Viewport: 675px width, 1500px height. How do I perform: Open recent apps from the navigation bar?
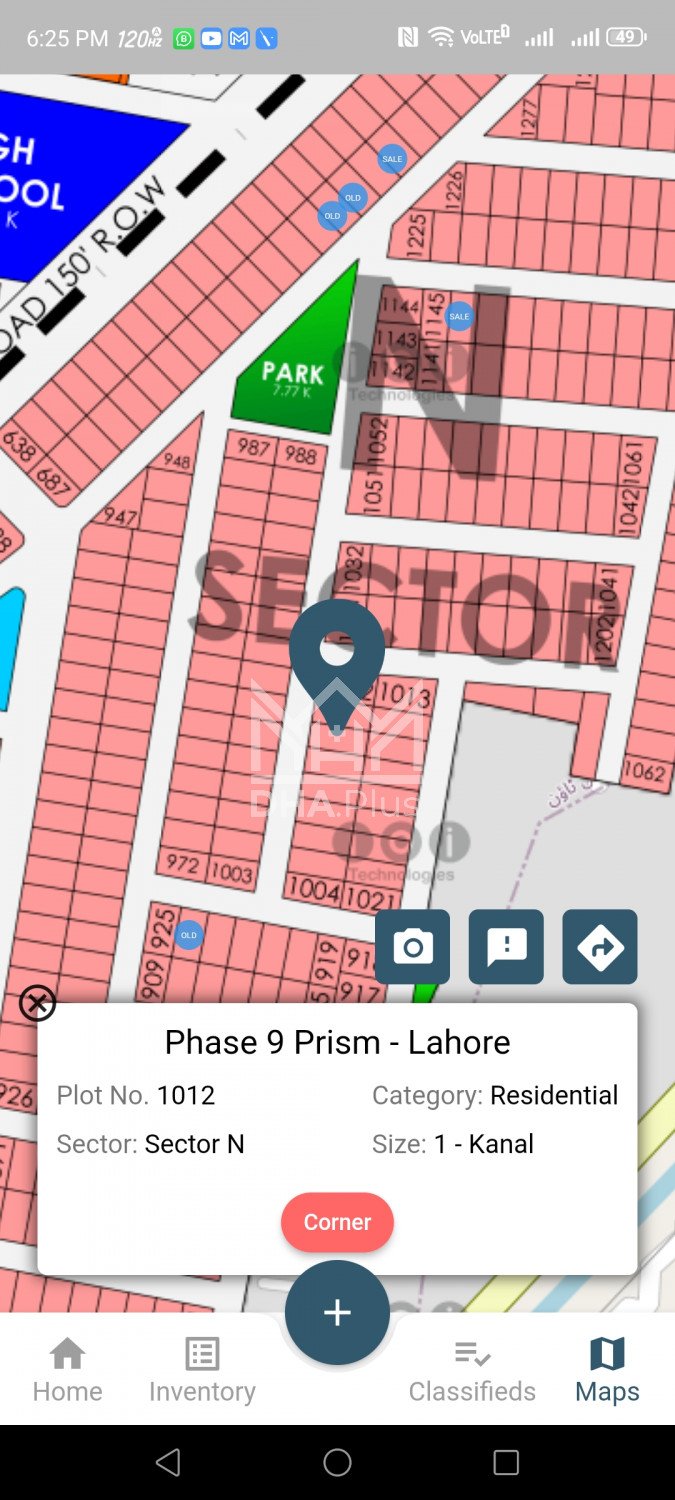click(506, 1462)
